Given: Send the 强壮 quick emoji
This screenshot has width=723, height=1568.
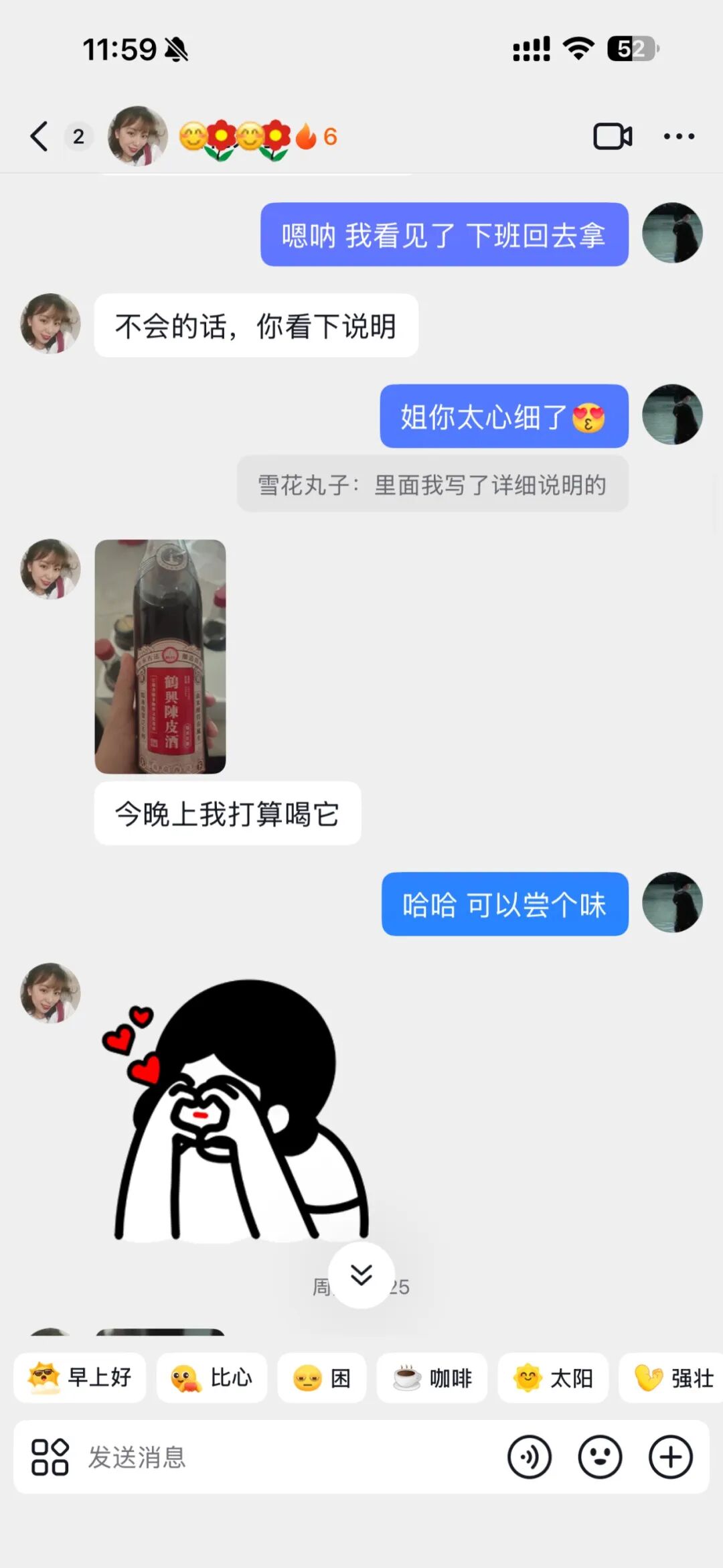Looking at the screenshot, I should click(673, 1378).
